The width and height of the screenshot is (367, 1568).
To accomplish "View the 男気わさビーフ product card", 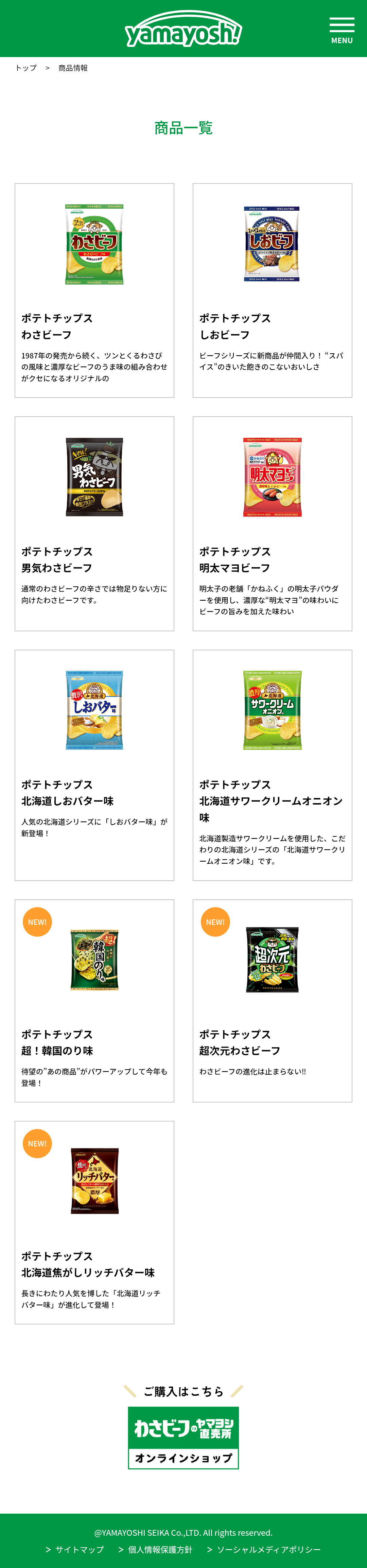I will 94,524.
